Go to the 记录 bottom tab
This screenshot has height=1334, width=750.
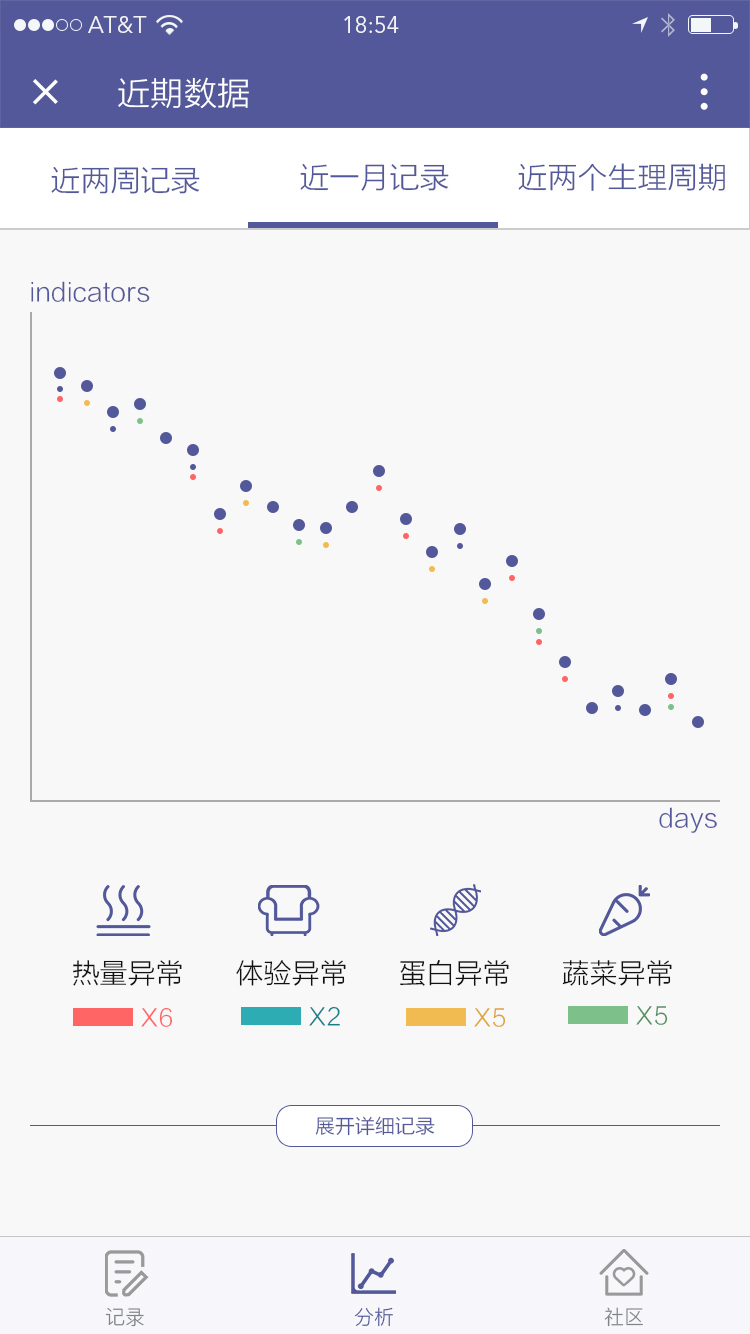click(125, 1288)
